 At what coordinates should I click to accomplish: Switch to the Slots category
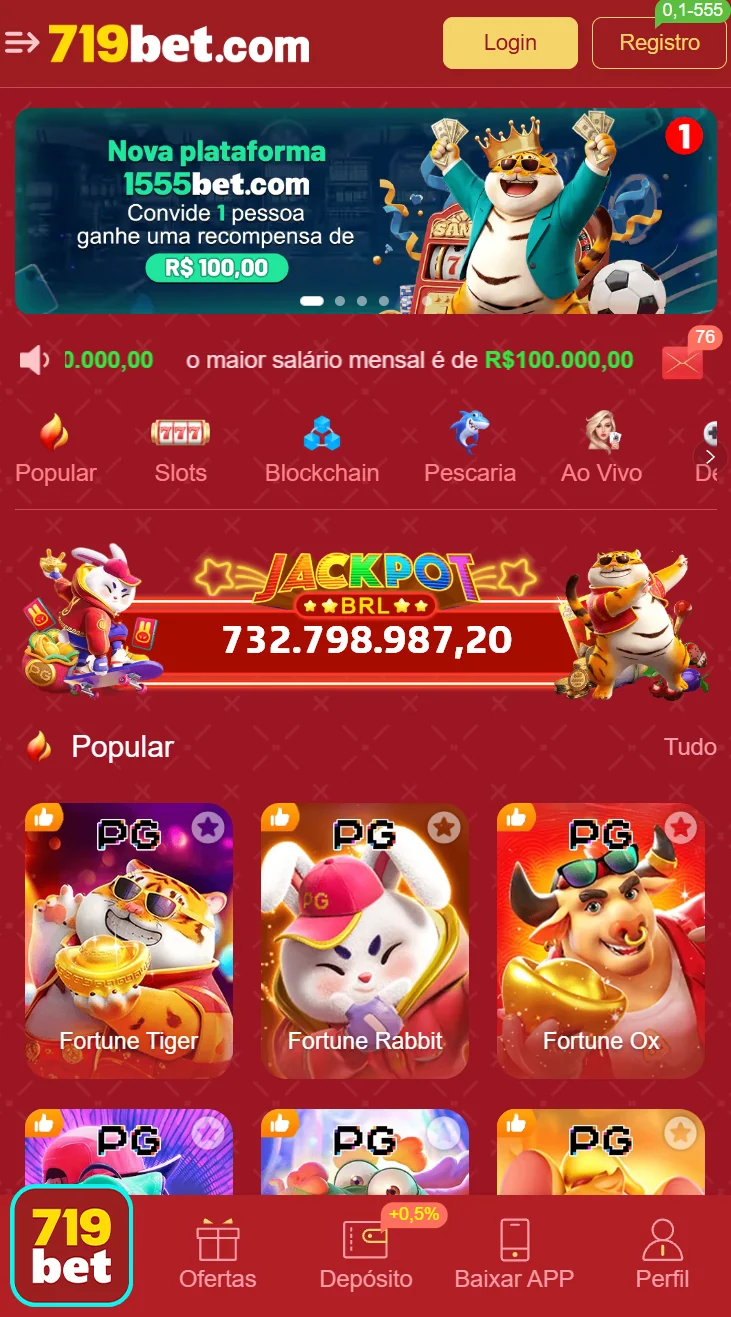(x=181, y=450)
